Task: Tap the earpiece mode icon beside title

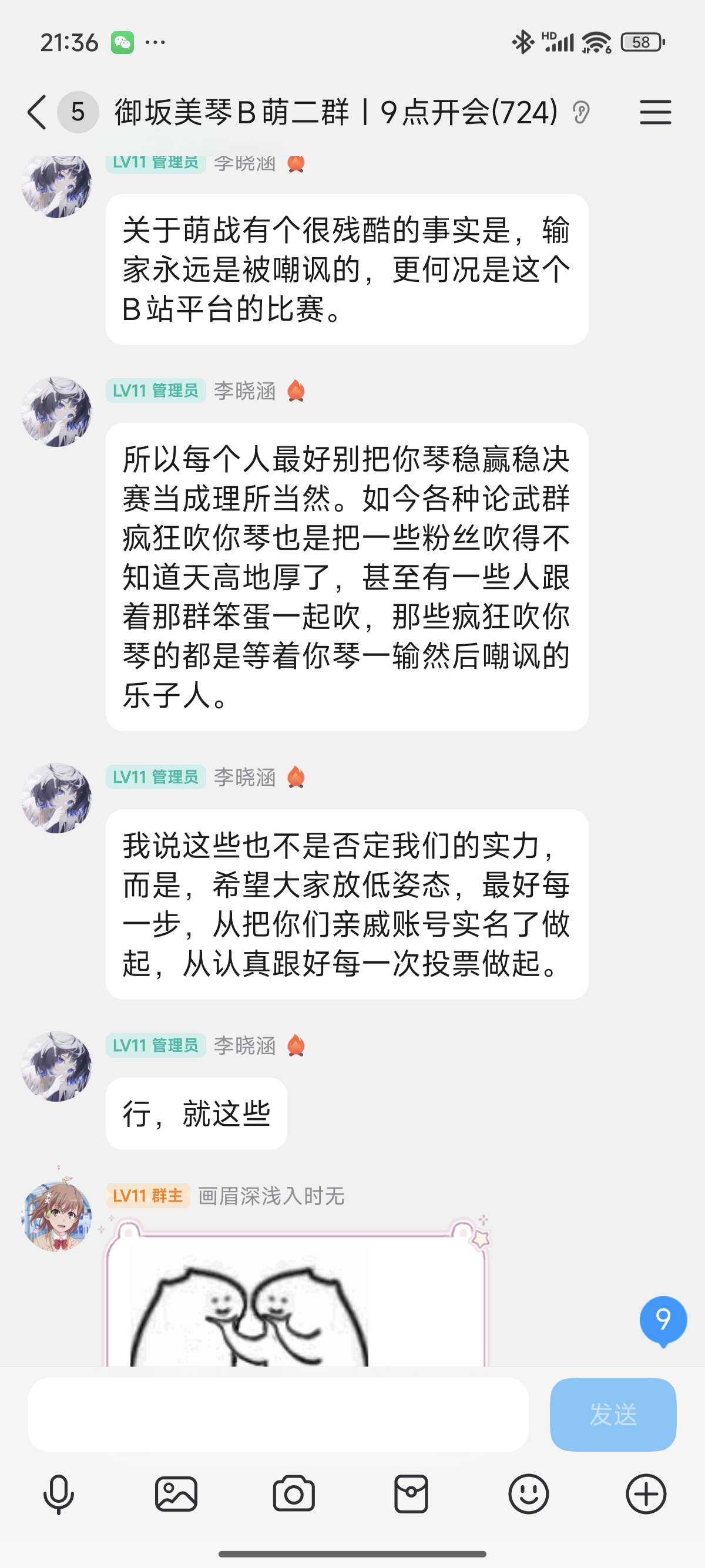Action: pos(582,113)
